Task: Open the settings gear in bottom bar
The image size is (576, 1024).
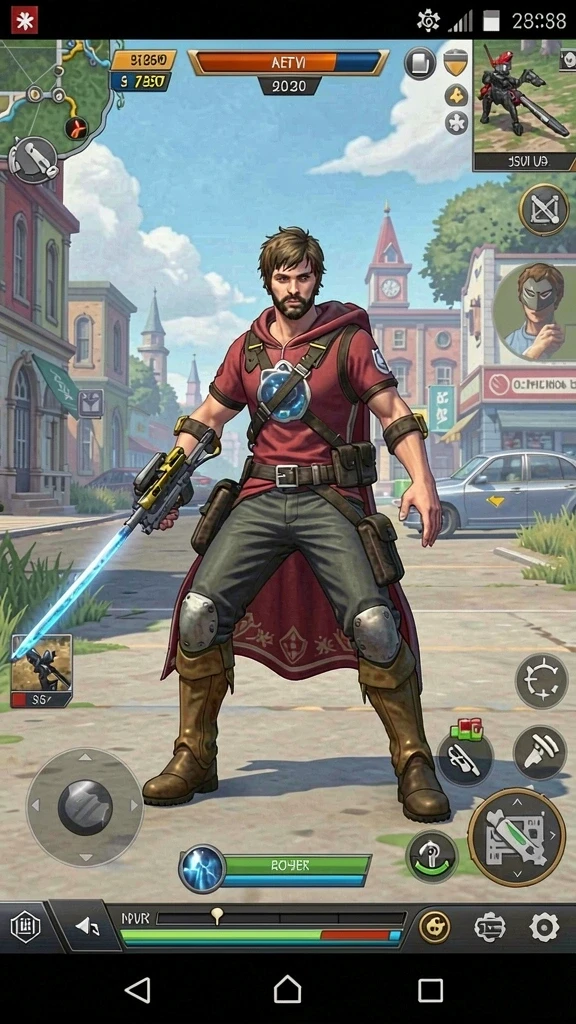Action: pyautogui.click(x=543, y=927)
